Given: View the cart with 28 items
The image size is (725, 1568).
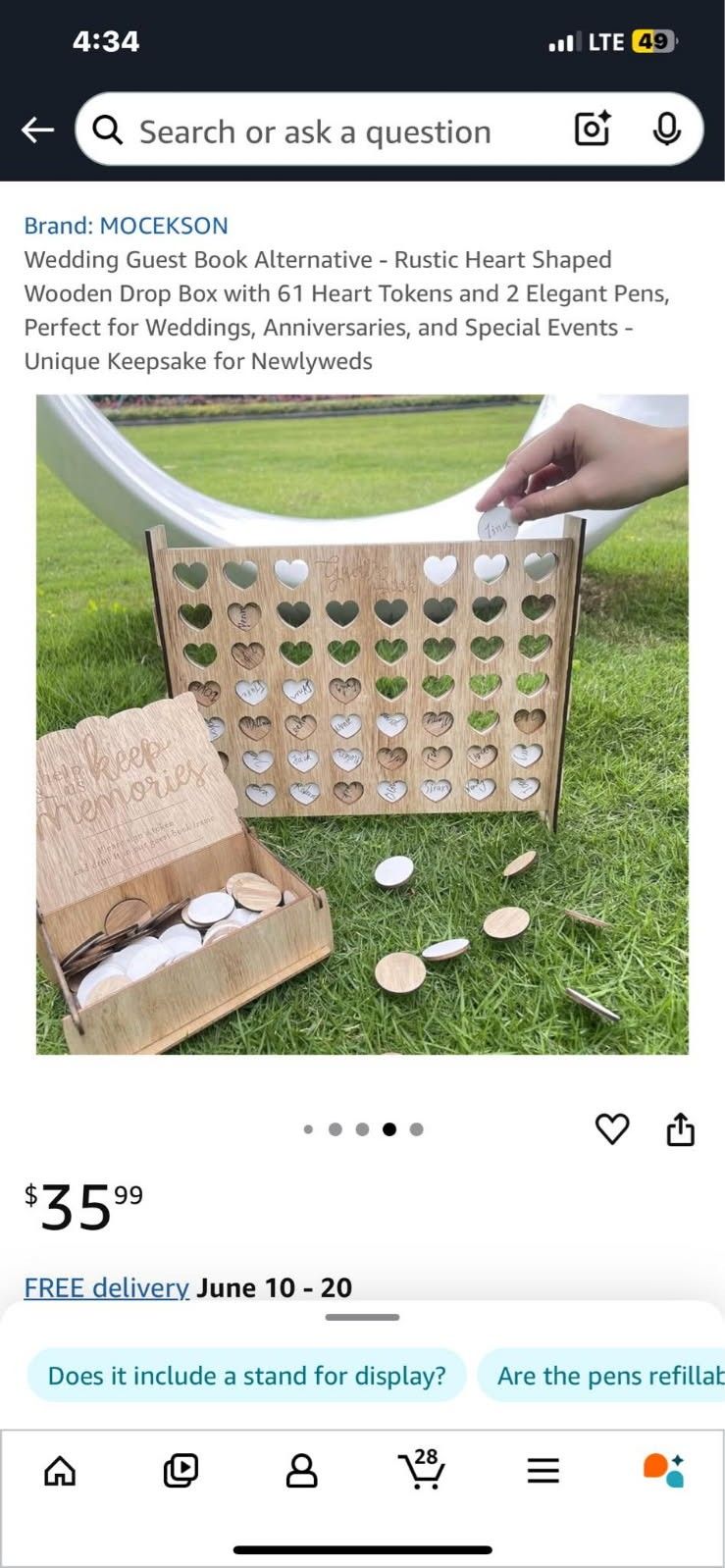Looking at the screenshot, I should [422, 1469].
